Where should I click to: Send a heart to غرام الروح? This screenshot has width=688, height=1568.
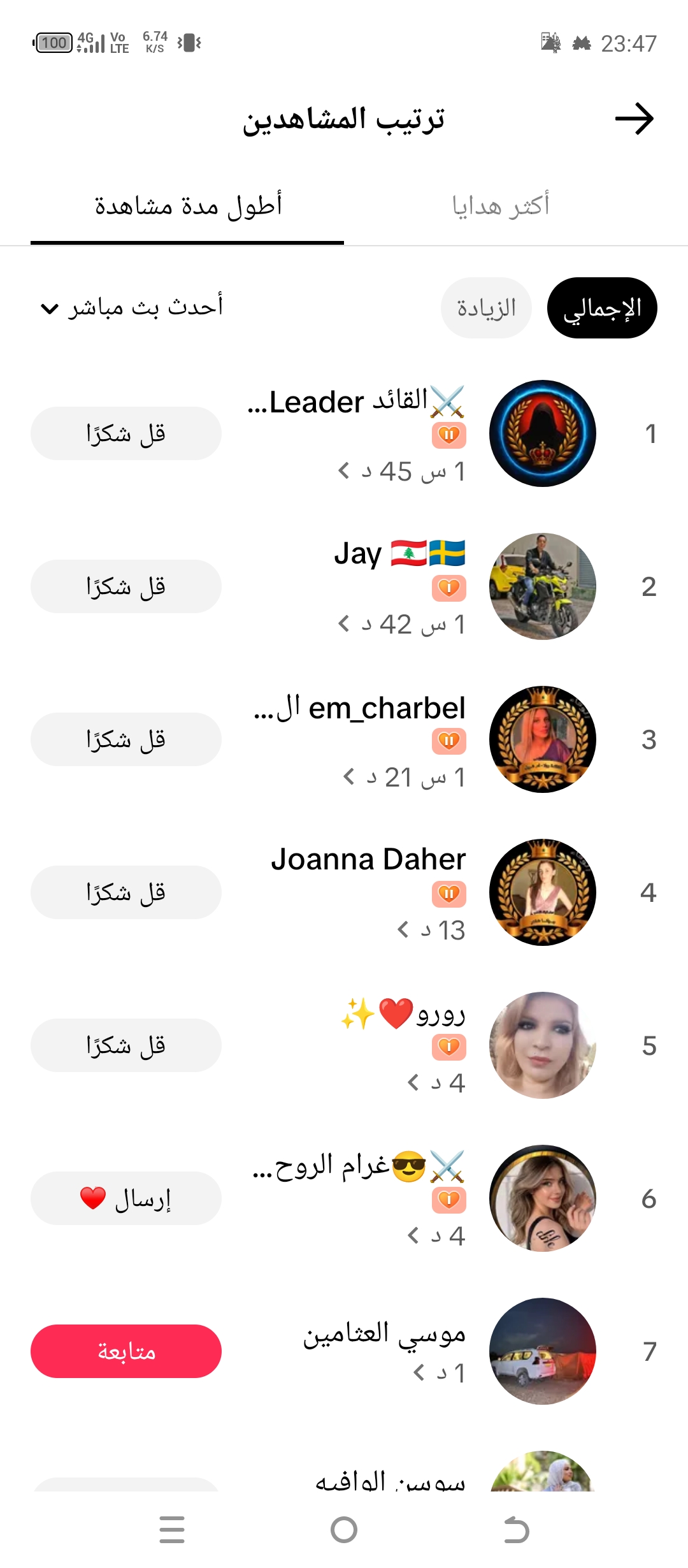click(126, 1198)
